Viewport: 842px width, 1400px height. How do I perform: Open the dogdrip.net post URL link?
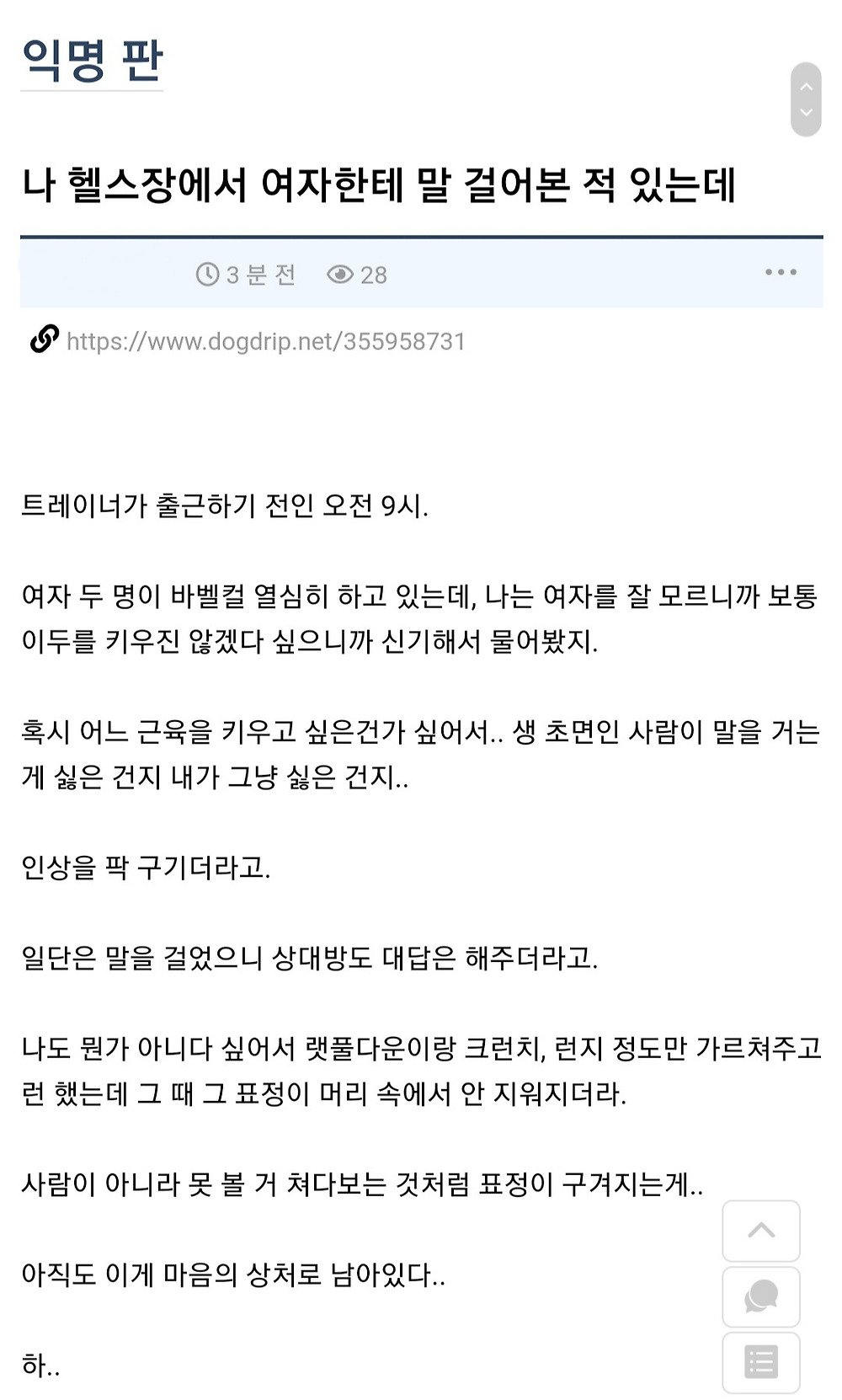pyautogui.click(x=265, y=341)
